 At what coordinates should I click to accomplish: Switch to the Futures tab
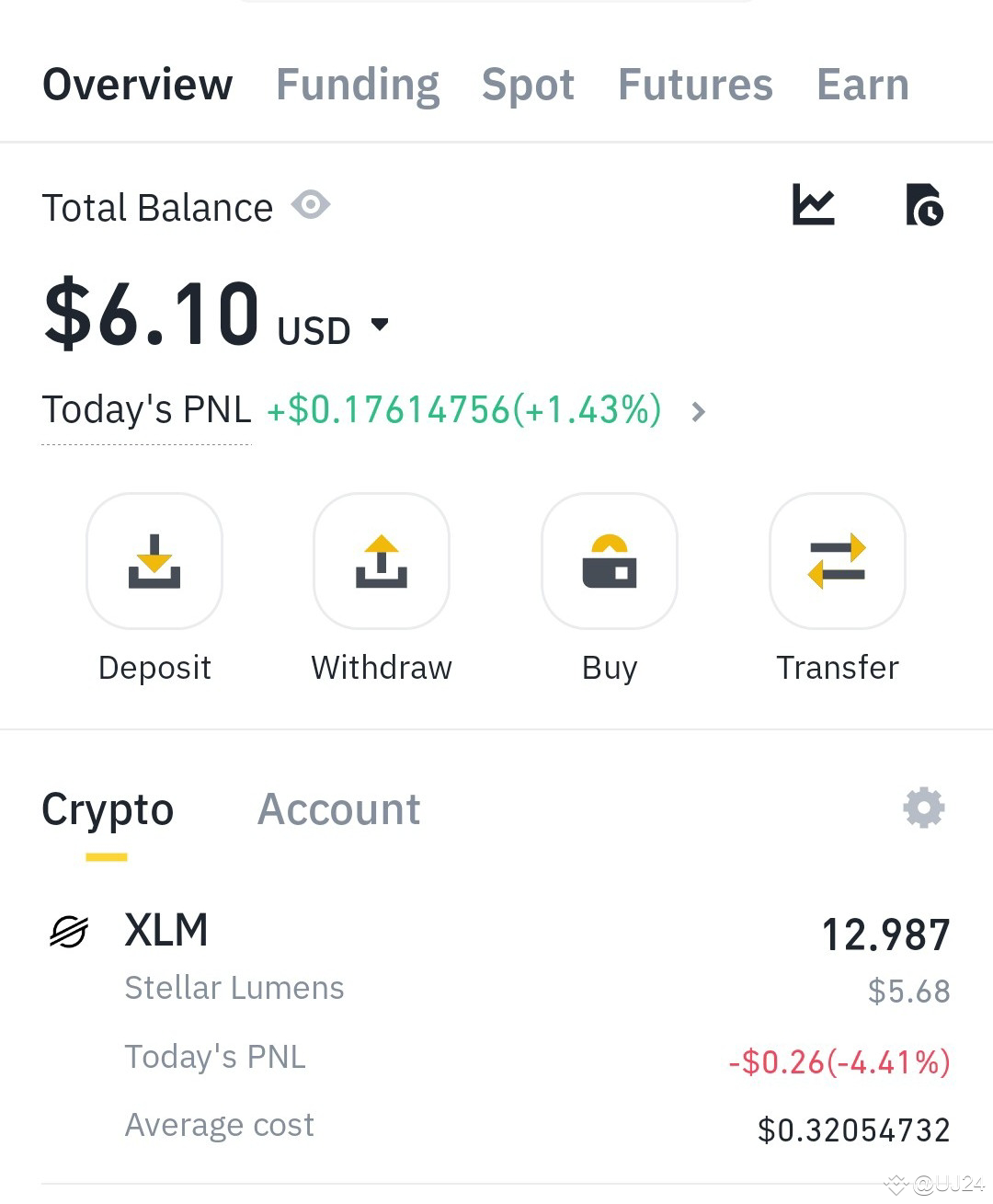click(695, 84)
